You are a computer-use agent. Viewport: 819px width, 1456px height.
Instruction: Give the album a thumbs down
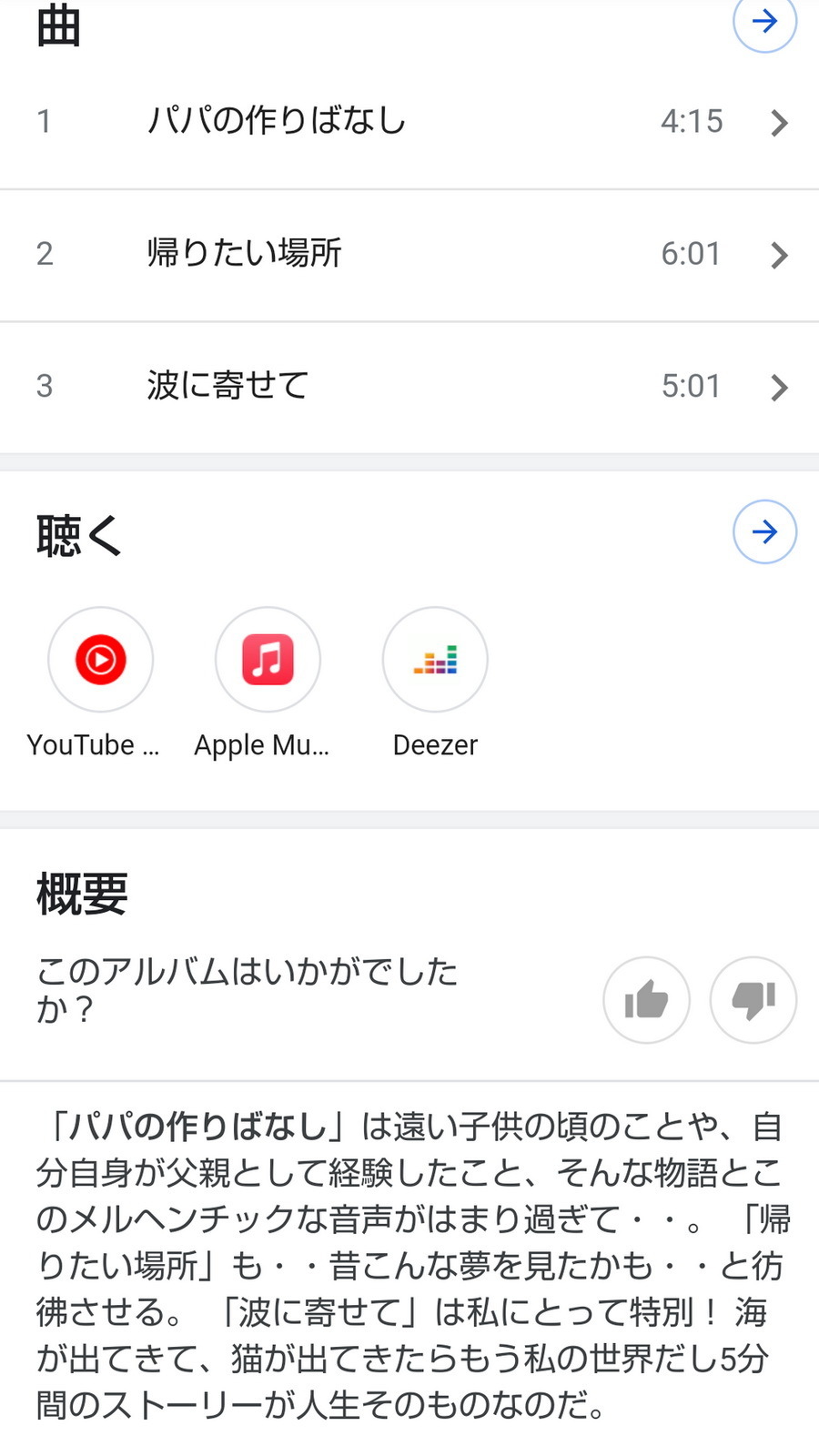pos(753,1000)
